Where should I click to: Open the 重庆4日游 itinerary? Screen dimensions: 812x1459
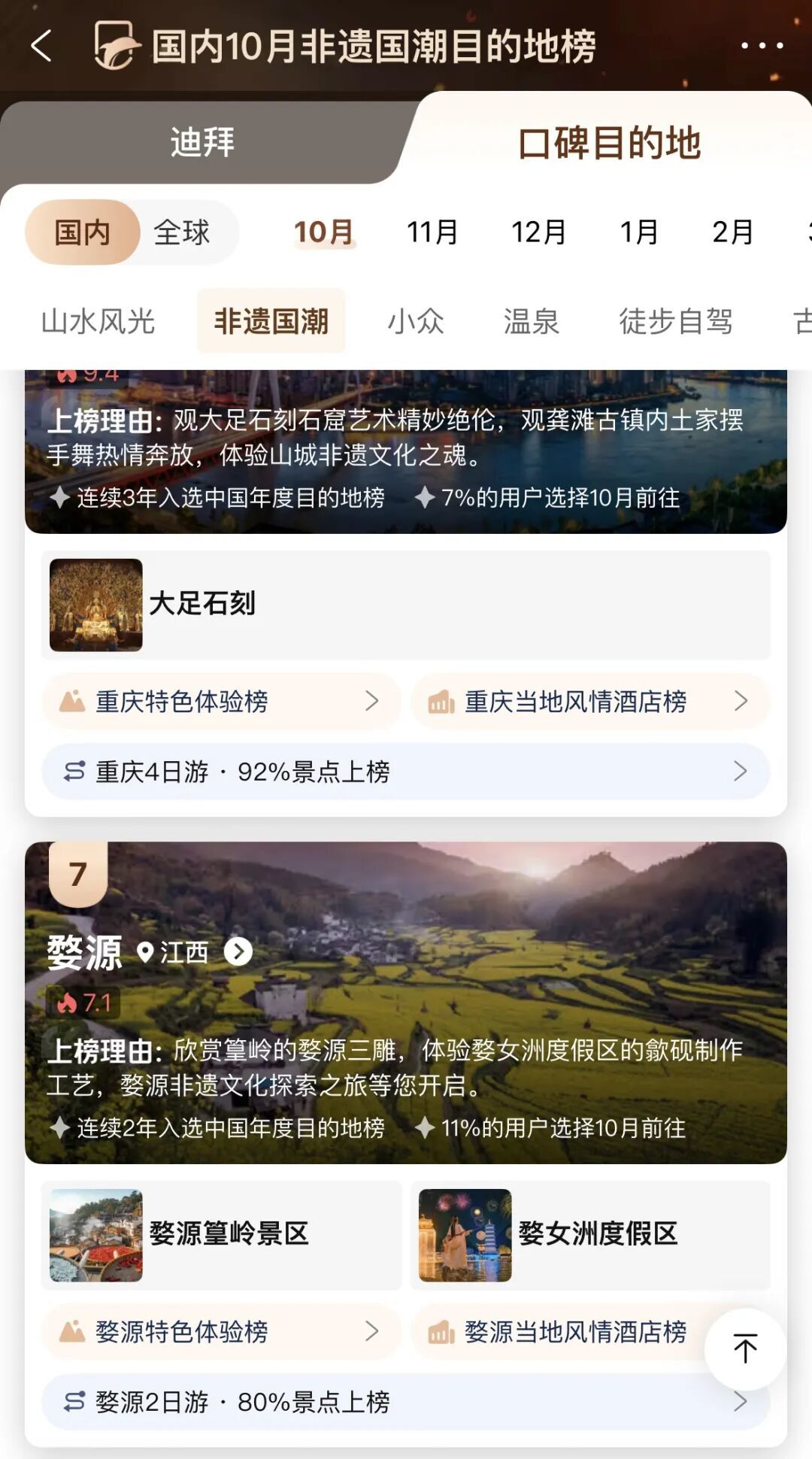tap(406, 772)
